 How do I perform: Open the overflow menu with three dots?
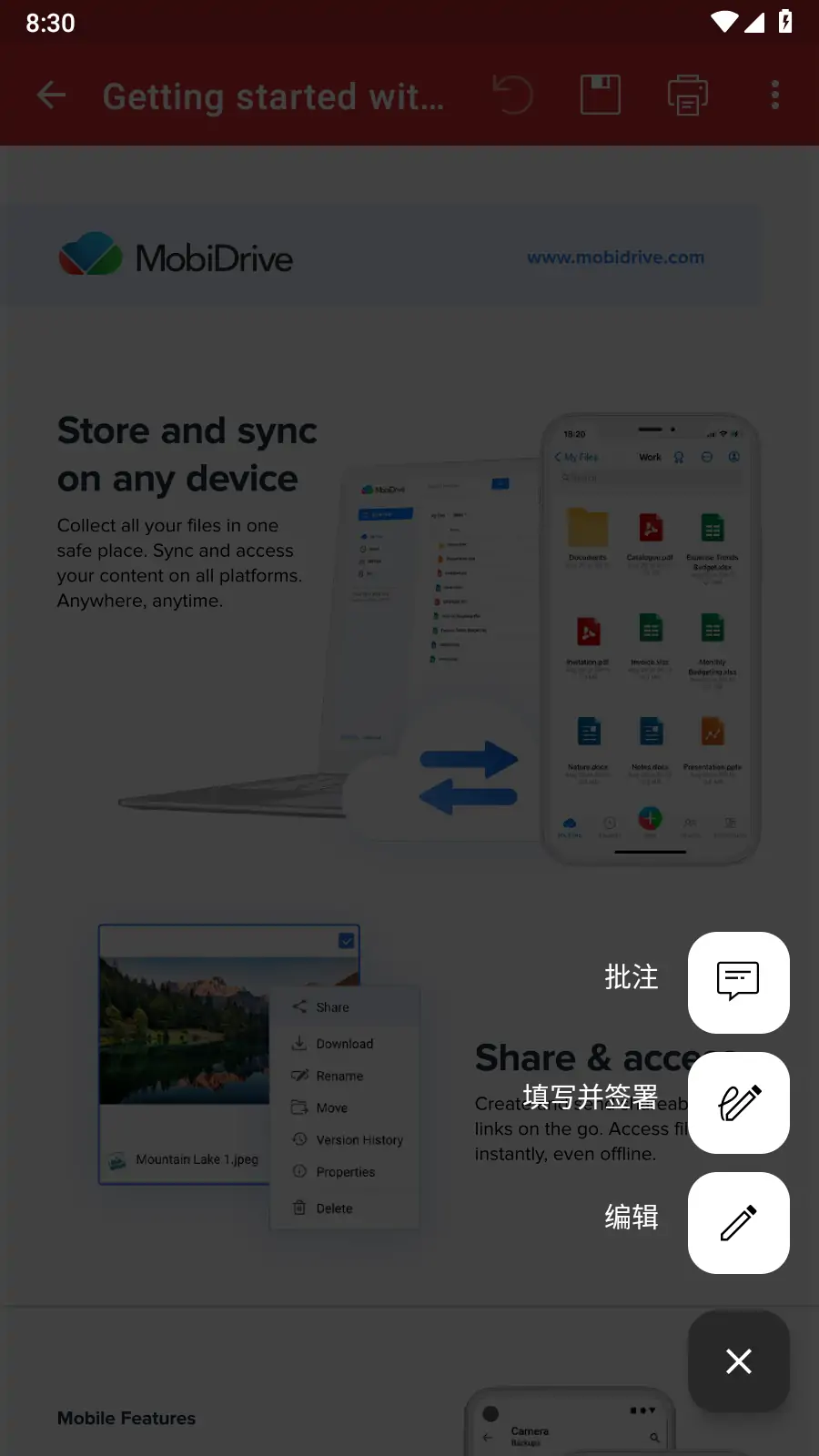(774, 95)
